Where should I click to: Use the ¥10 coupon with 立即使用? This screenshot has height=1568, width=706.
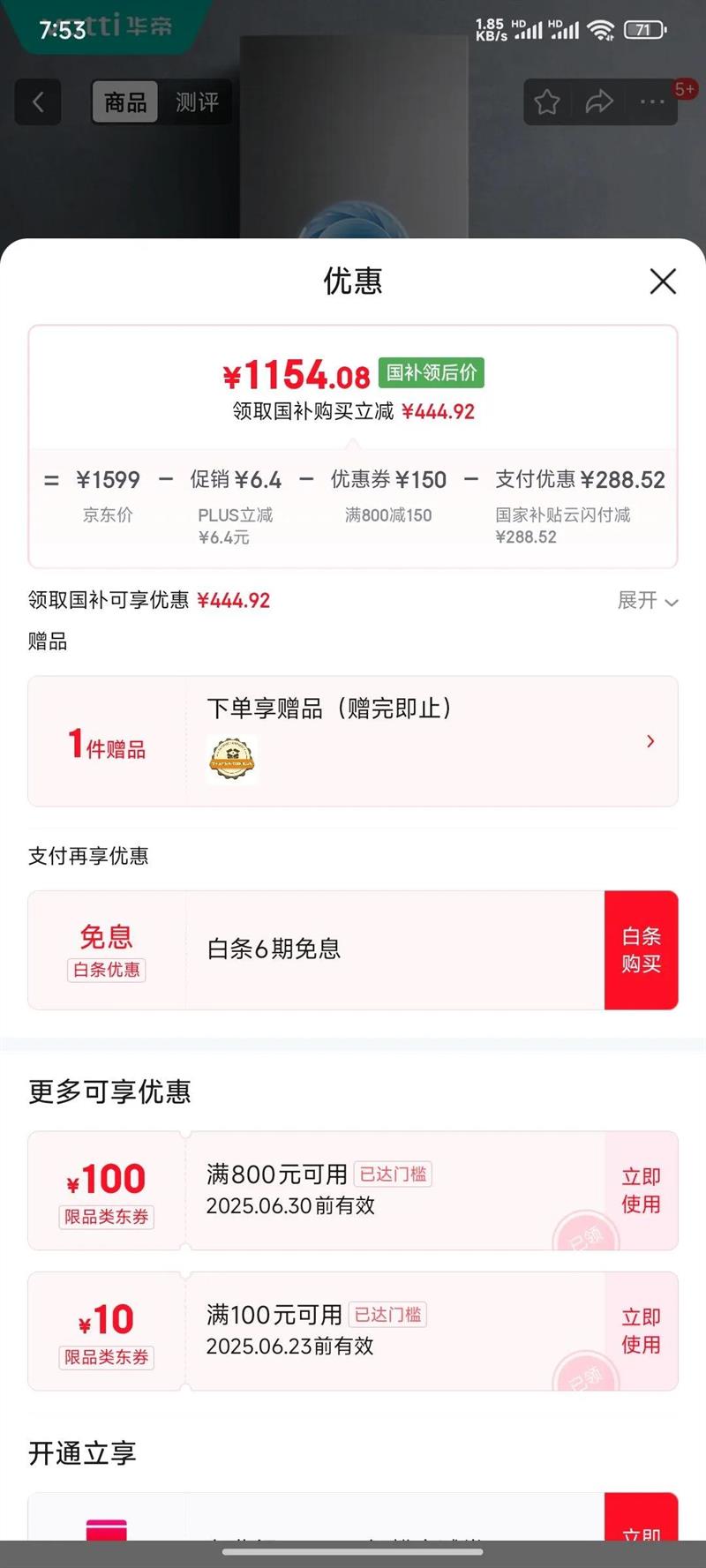[x=641, y=1331]
